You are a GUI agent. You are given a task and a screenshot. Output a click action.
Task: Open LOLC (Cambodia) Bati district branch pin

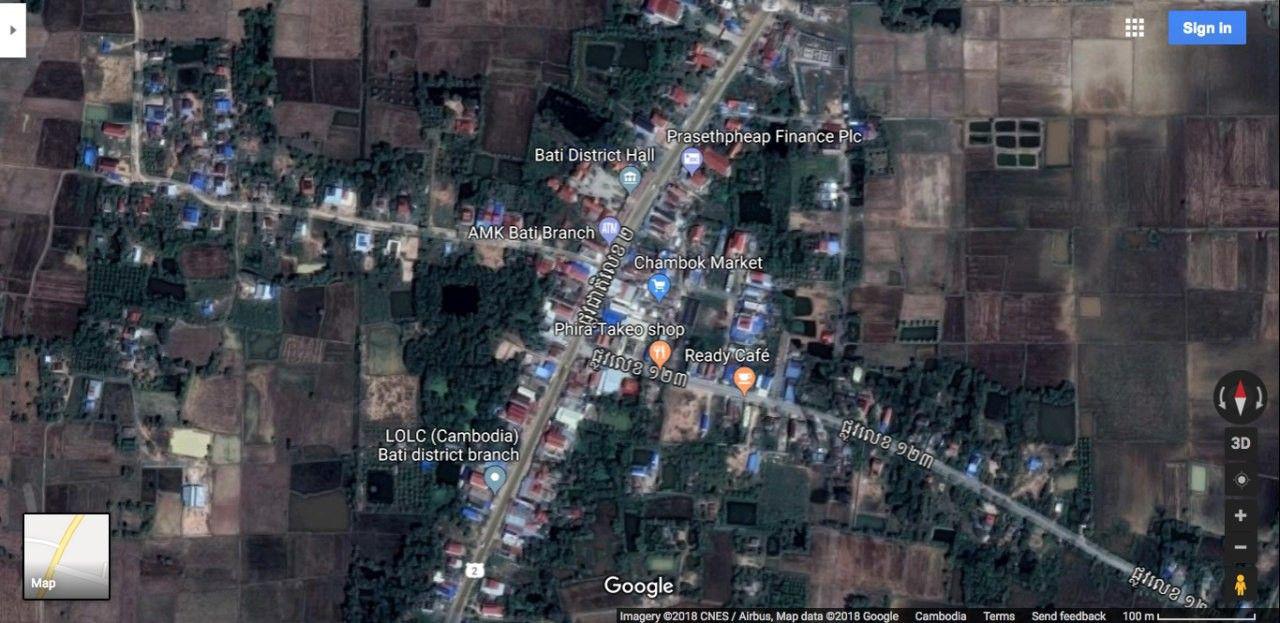pos(495,478)
